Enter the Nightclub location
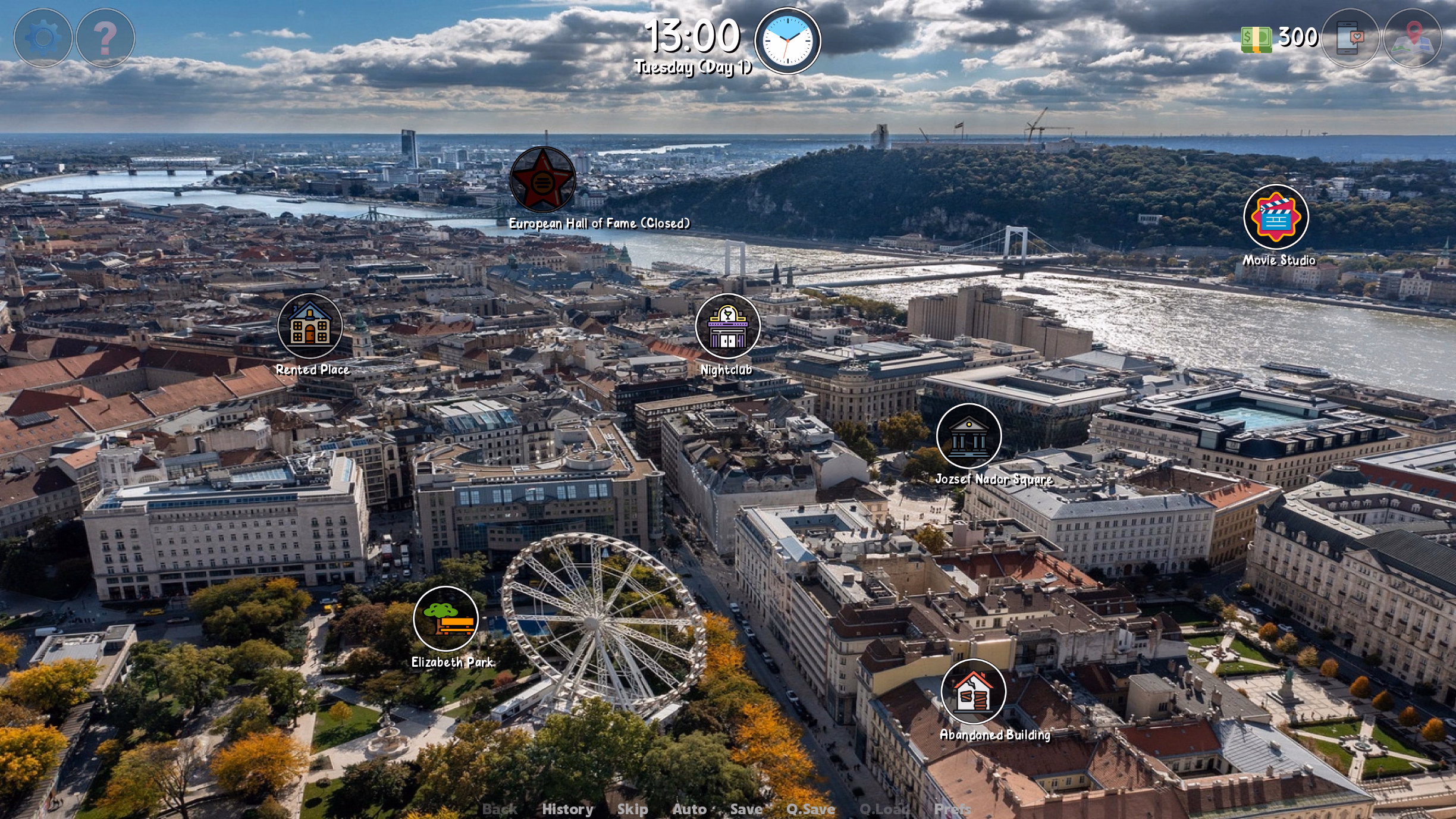The width and height of the screenshot is (1456, 819). tap(727, 326)
